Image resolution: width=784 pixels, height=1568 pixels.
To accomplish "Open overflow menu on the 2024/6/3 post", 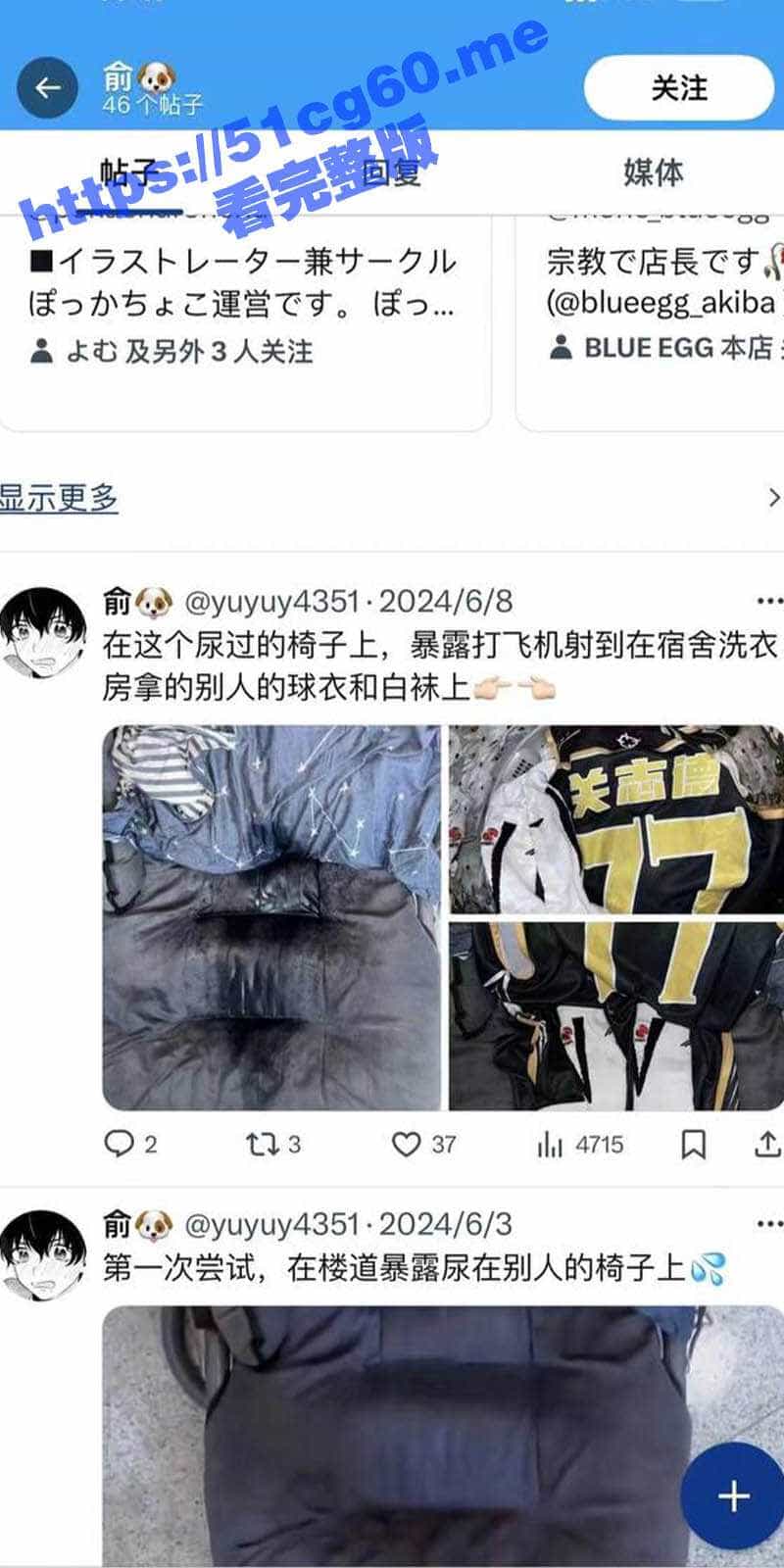I will 769,1224.
